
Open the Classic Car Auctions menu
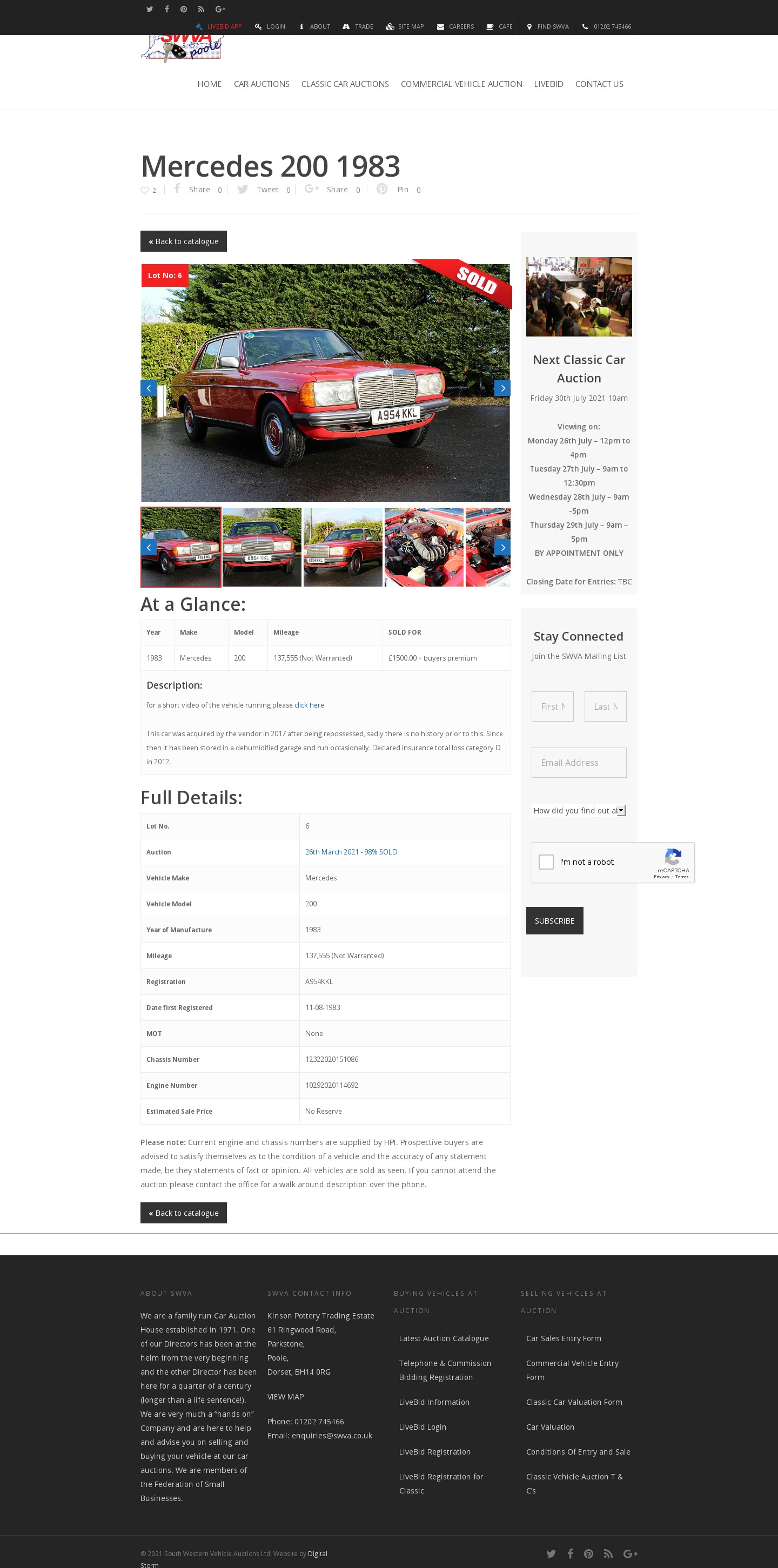pyautogui.click(x=345, y=84)
